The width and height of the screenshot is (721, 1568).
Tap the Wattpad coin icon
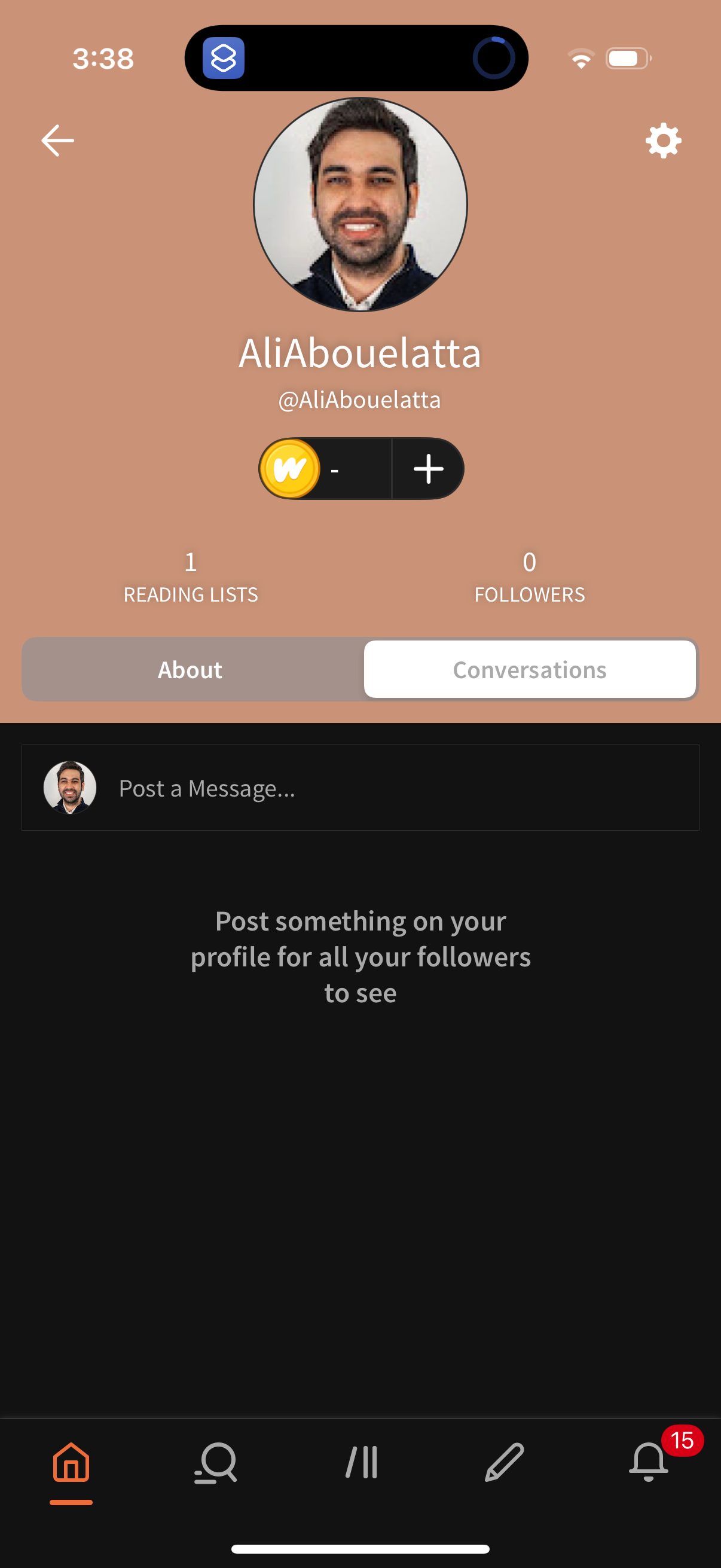click(291, 469)
